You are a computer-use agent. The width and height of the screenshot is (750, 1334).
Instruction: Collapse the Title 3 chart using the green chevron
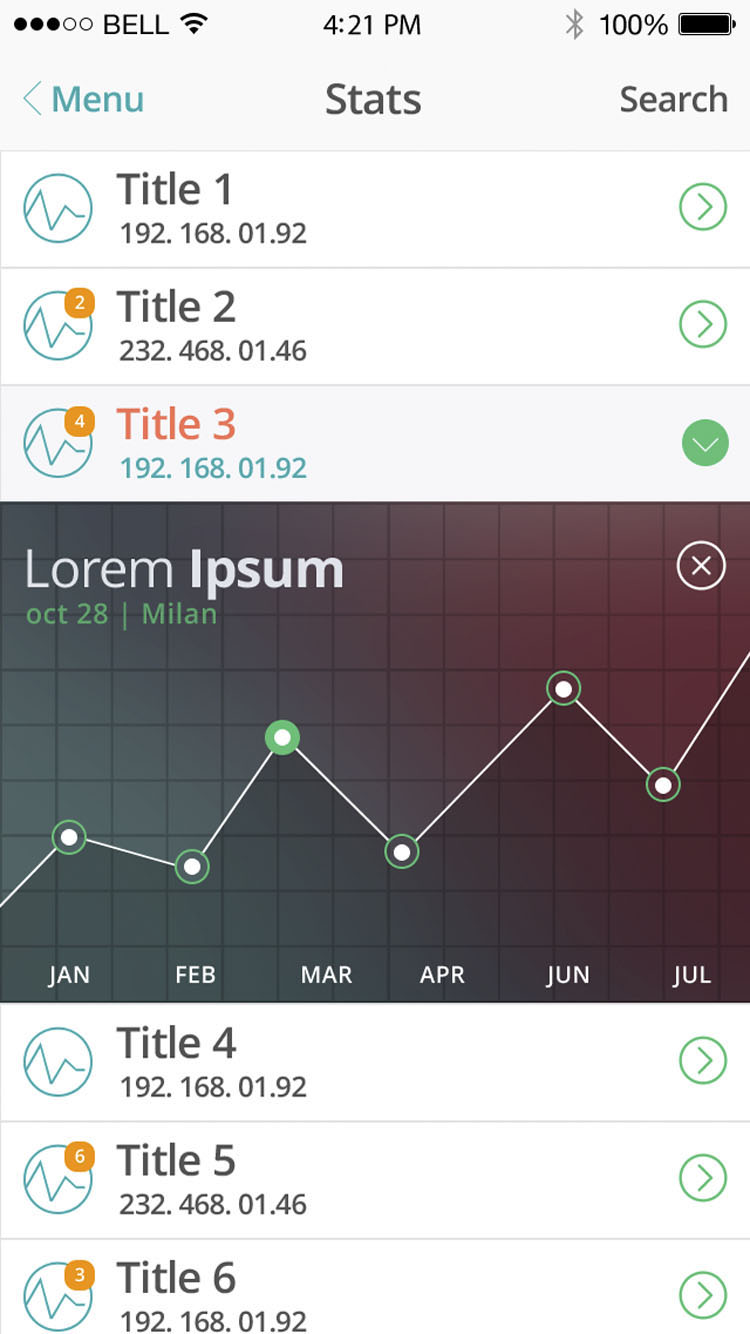[705, 442]
